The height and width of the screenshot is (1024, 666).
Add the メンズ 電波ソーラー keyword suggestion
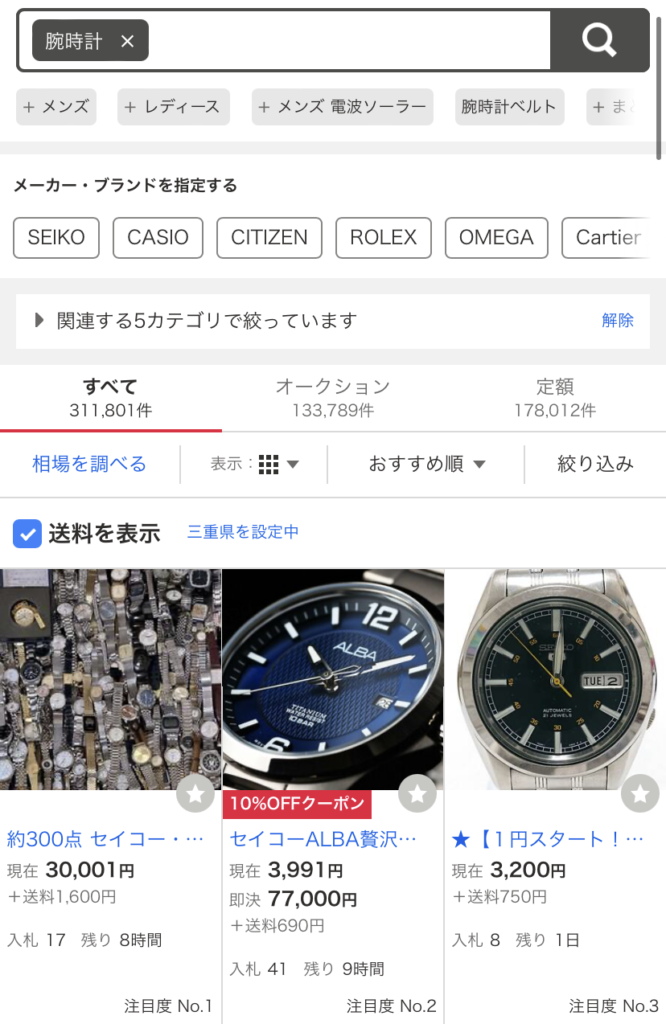343,107
